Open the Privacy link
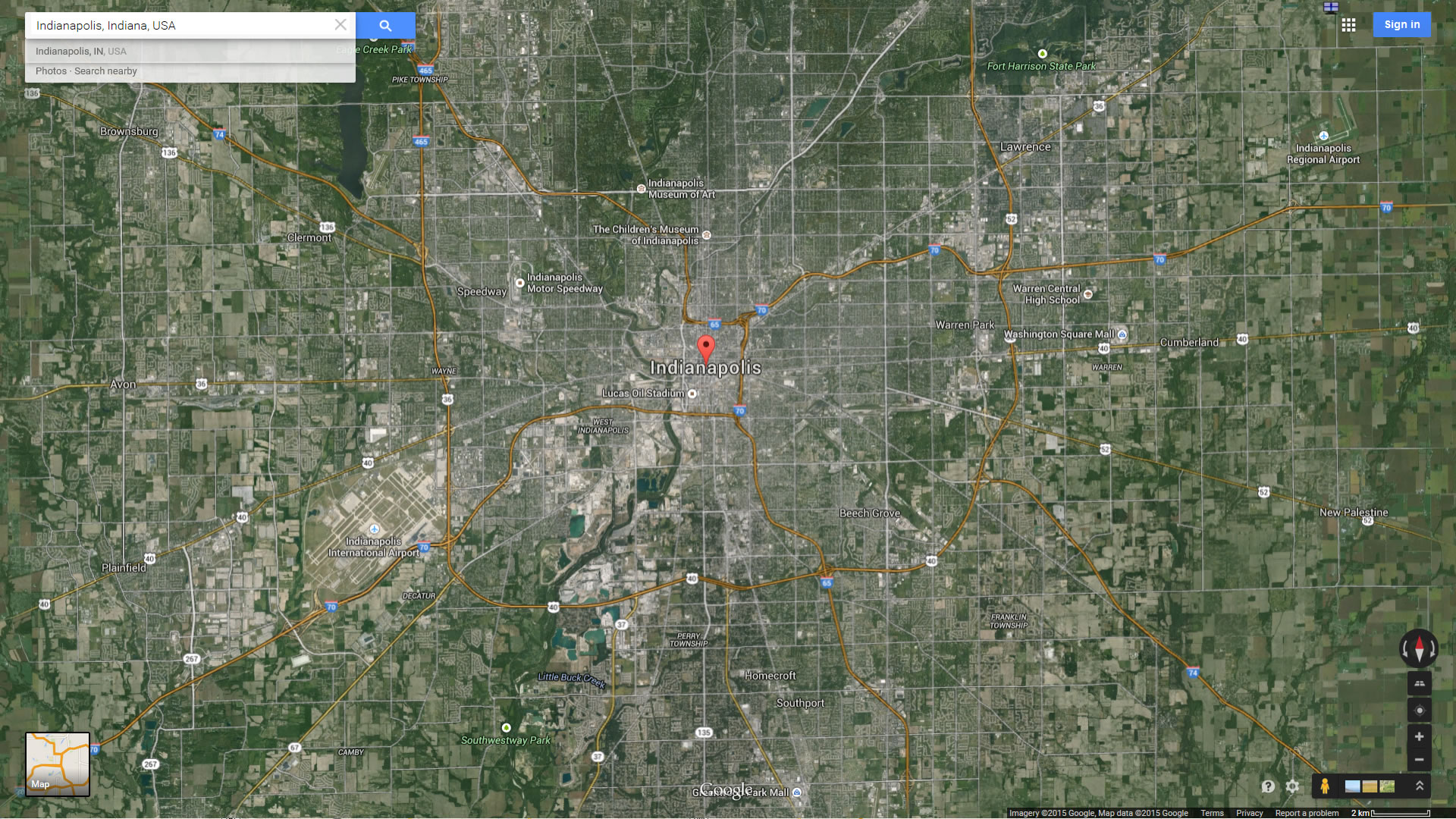Image resolution: width=1456 pixels, height=819 pixels. pyautogui.click(x=1249, y=813)
